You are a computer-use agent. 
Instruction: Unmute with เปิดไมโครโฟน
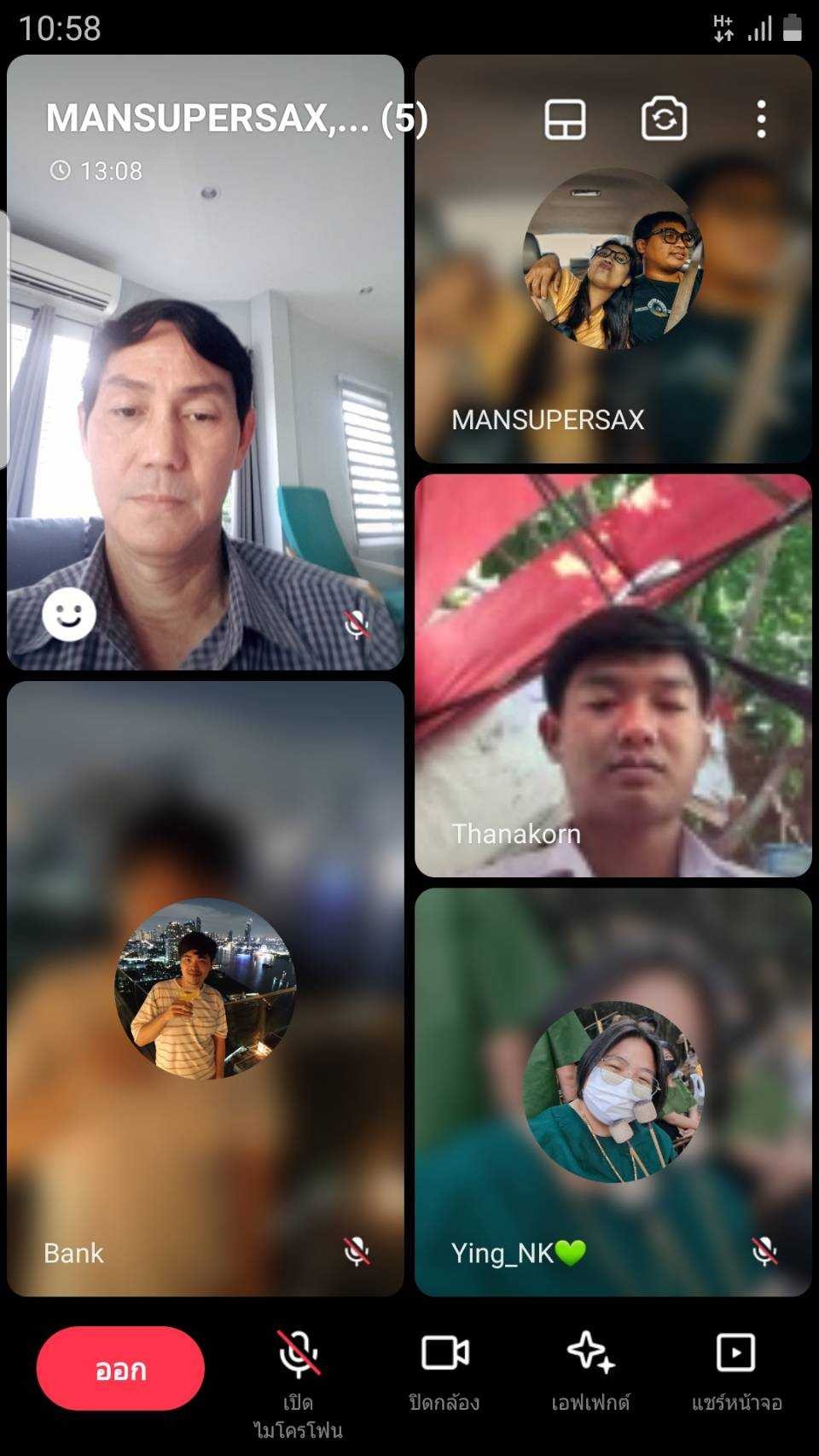pyautogui.click(x=299, y=1383)
